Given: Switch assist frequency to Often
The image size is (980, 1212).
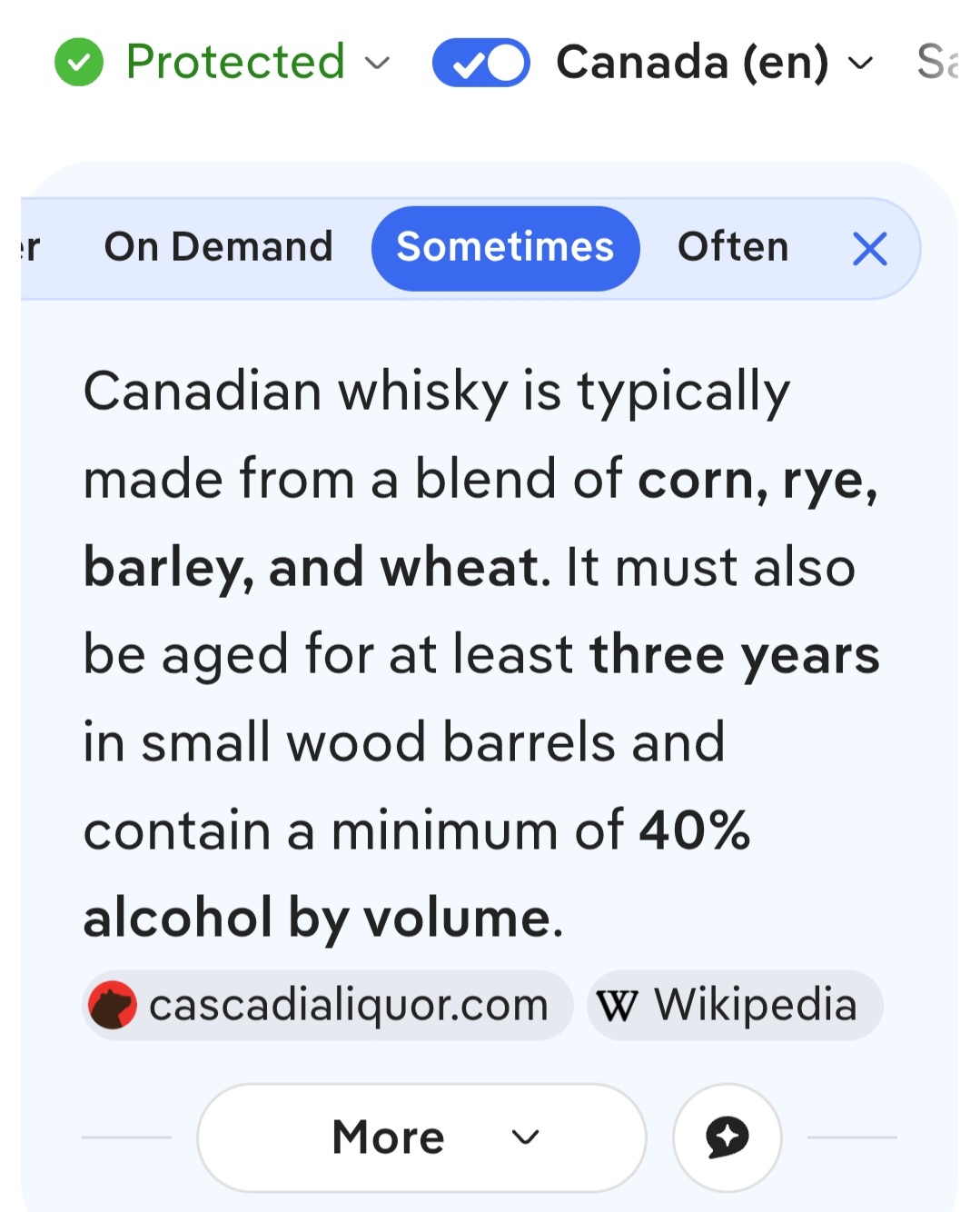Looking at the screenshot, I should pyautogui.click(x=733, y=247).
